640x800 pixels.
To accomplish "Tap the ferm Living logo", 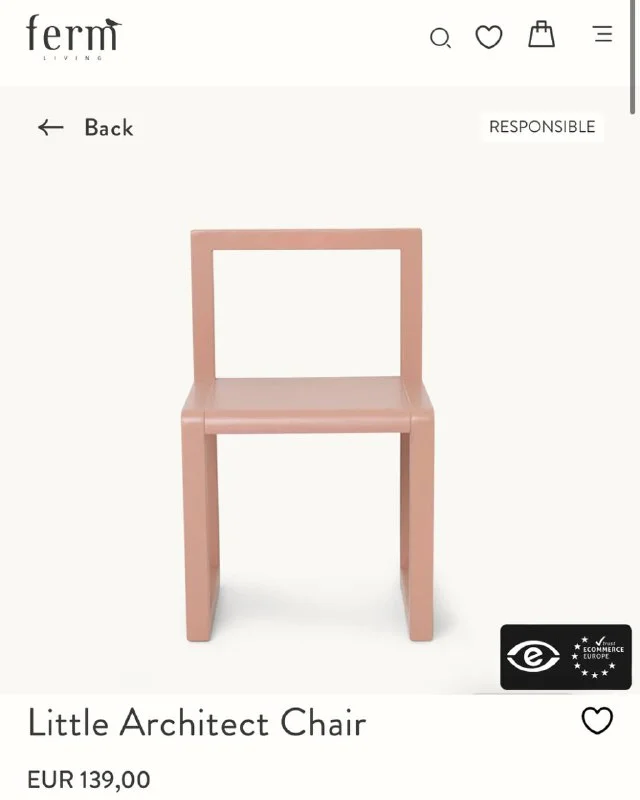I will coord(73,37).
